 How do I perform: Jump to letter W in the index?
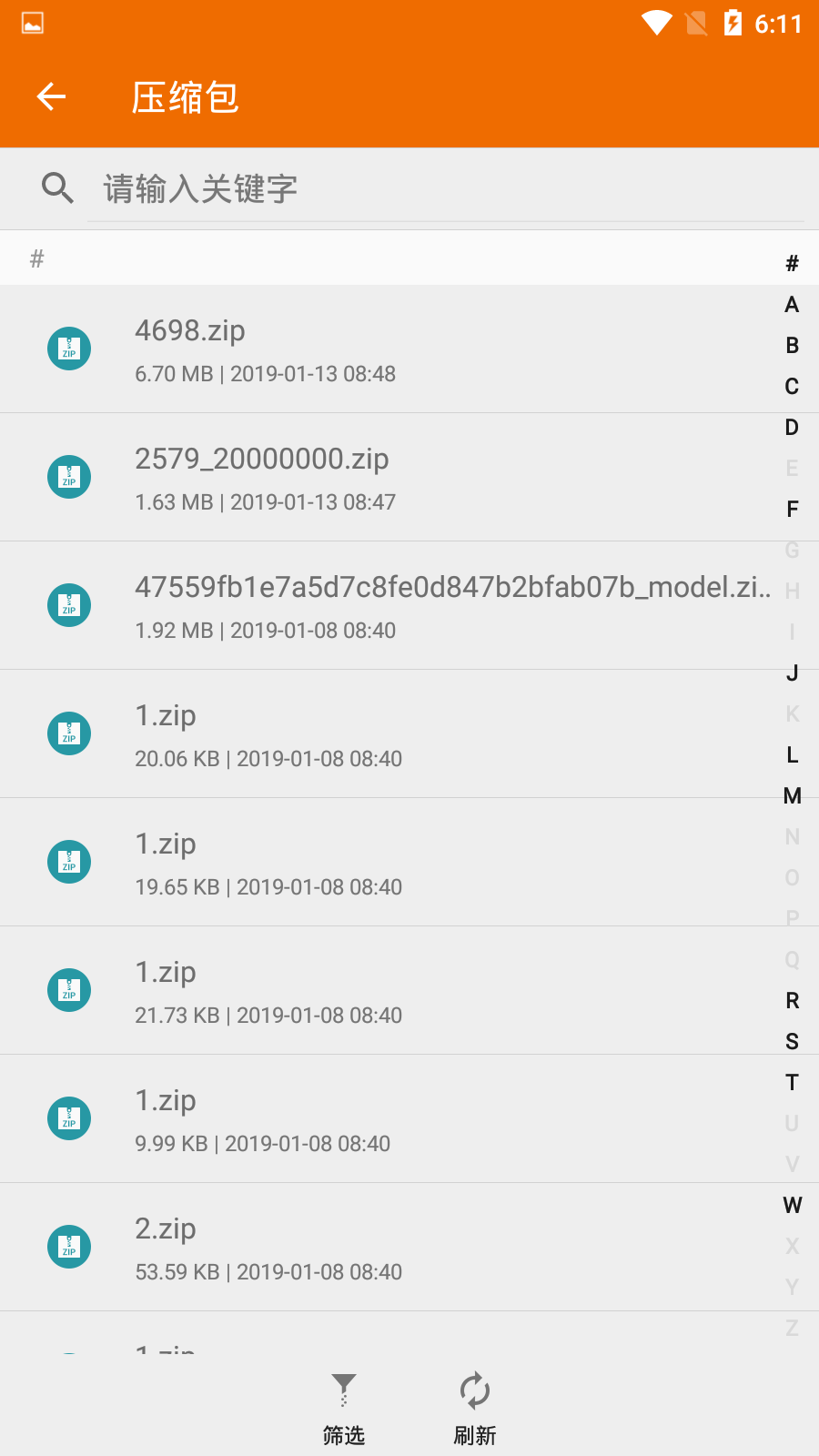(x=792, y=1206)
